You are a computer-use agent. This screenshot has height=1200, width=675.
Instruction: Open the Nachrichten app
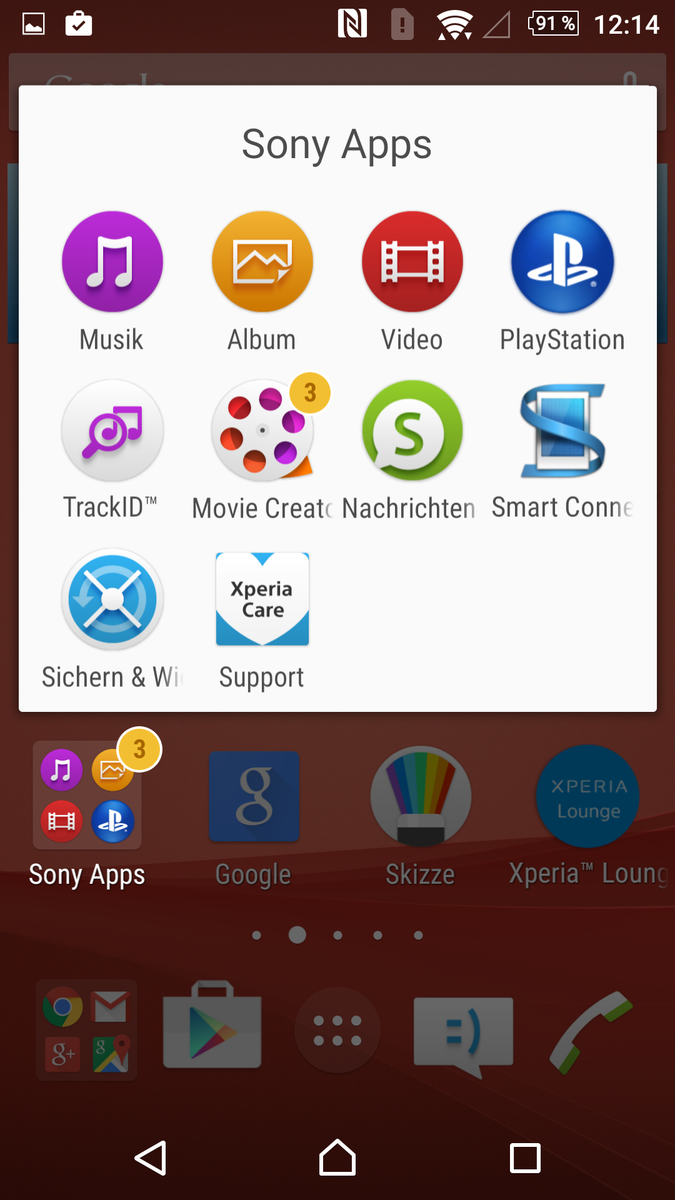pyautogui.click(x=412, y=431)
